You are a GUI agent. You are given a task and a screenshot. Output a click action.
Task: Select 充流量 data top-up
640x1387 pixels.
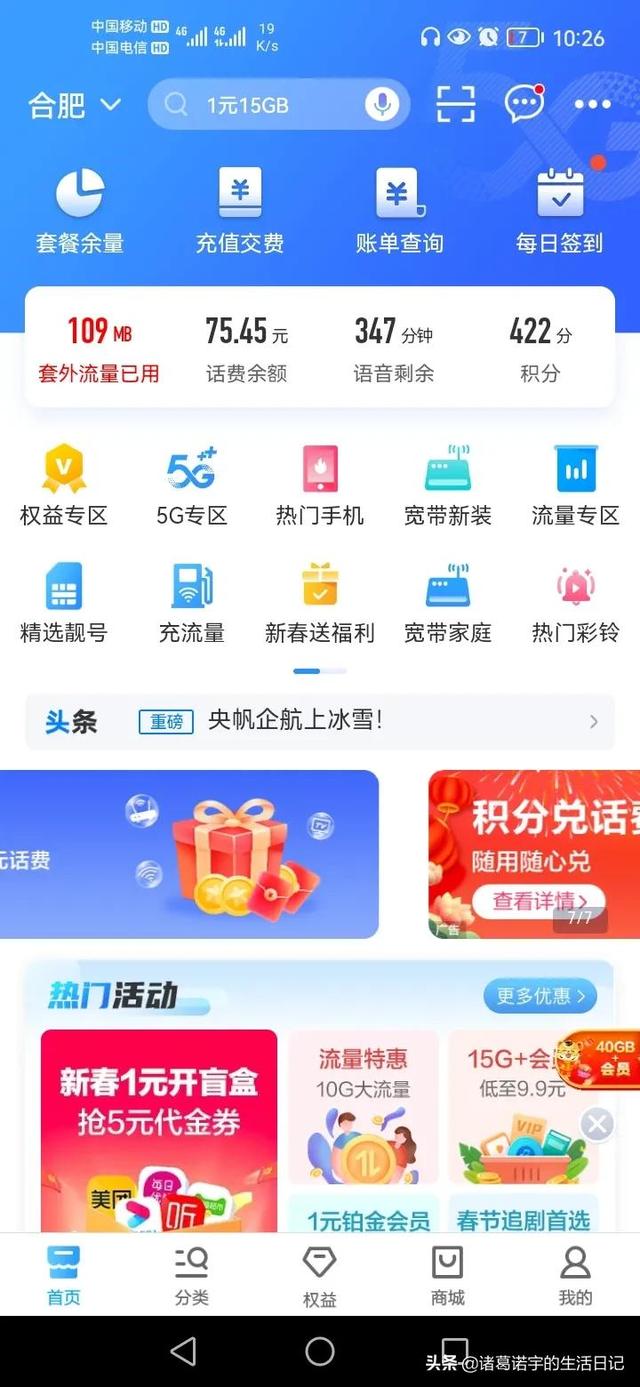point(192,603)
